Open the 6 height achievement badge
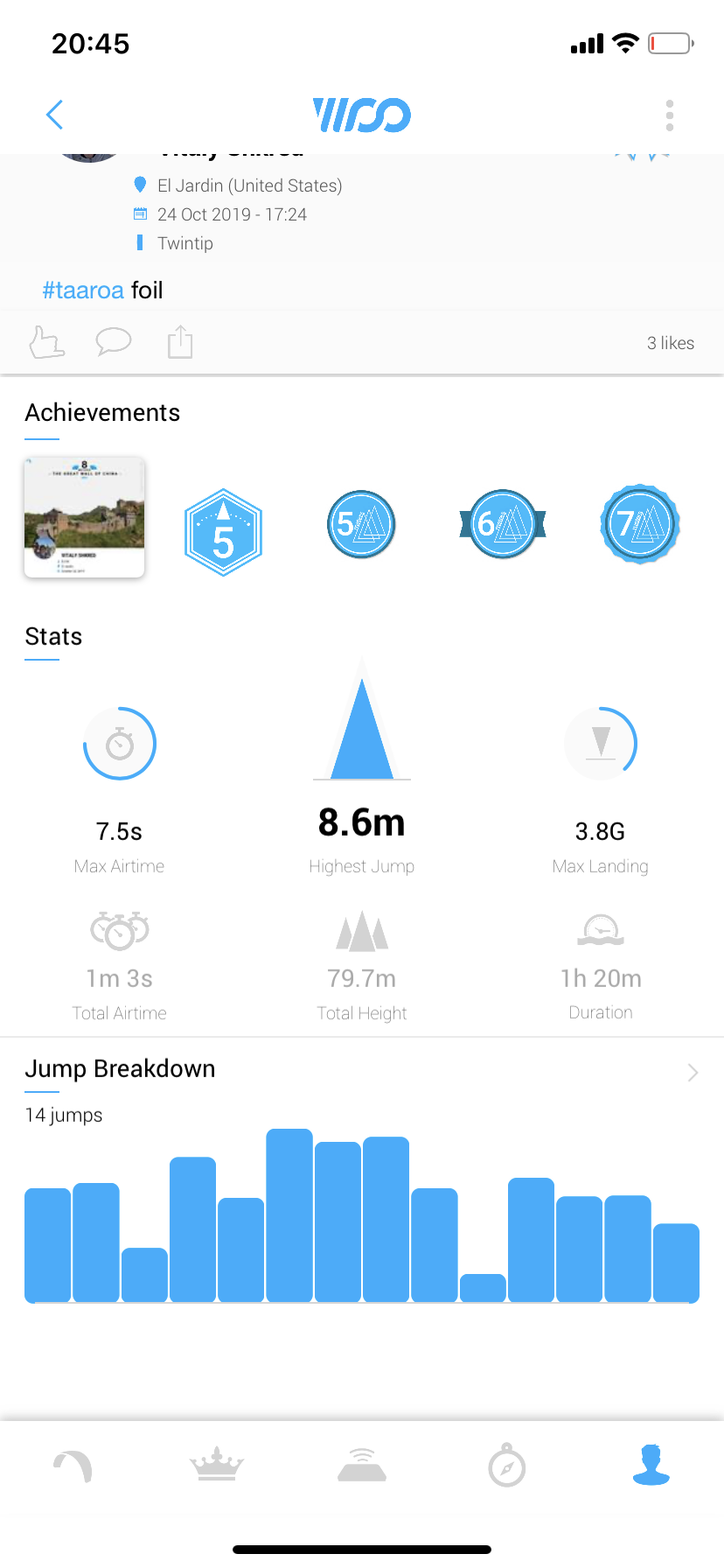 pos(502,525)
